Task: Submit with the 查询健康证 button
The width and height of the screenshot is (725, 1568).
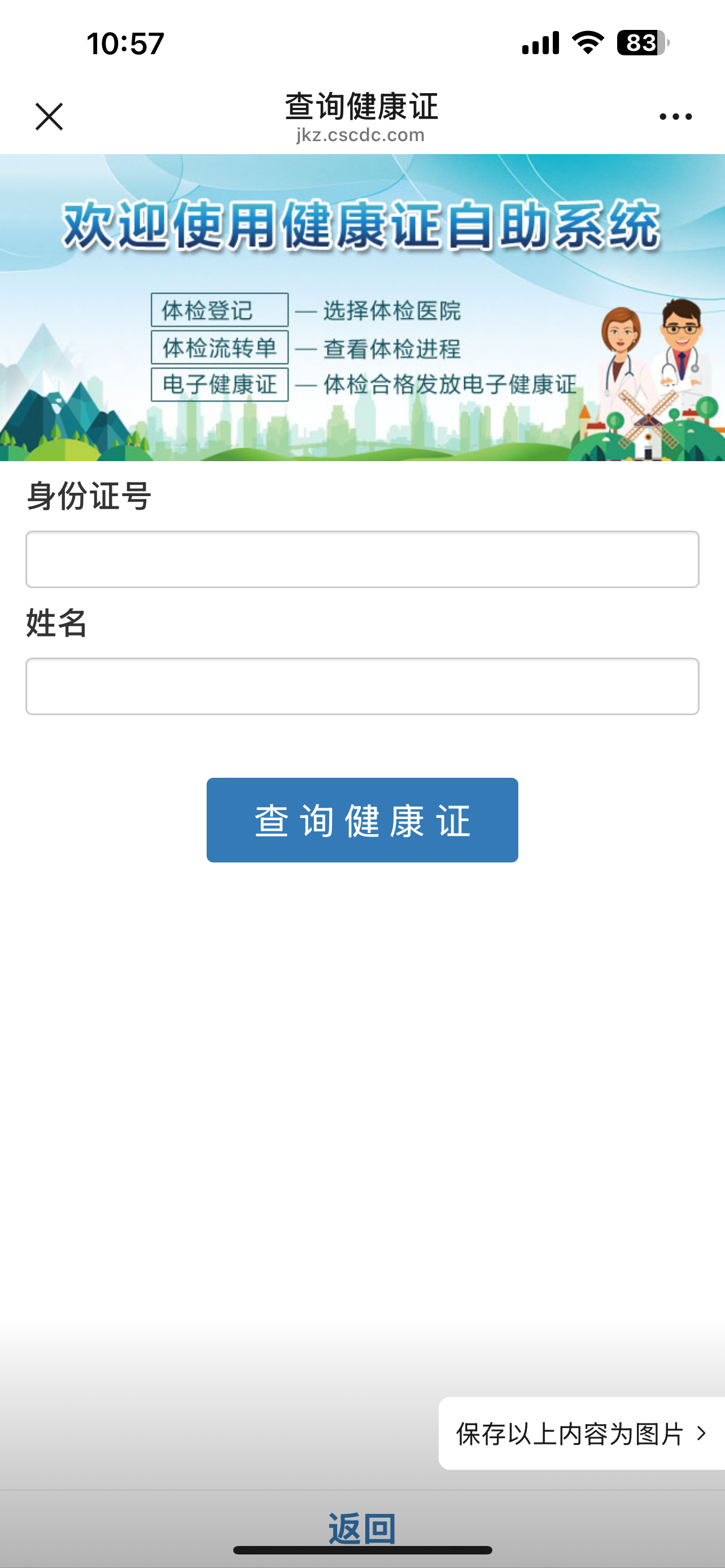Action: click(362, 820)
